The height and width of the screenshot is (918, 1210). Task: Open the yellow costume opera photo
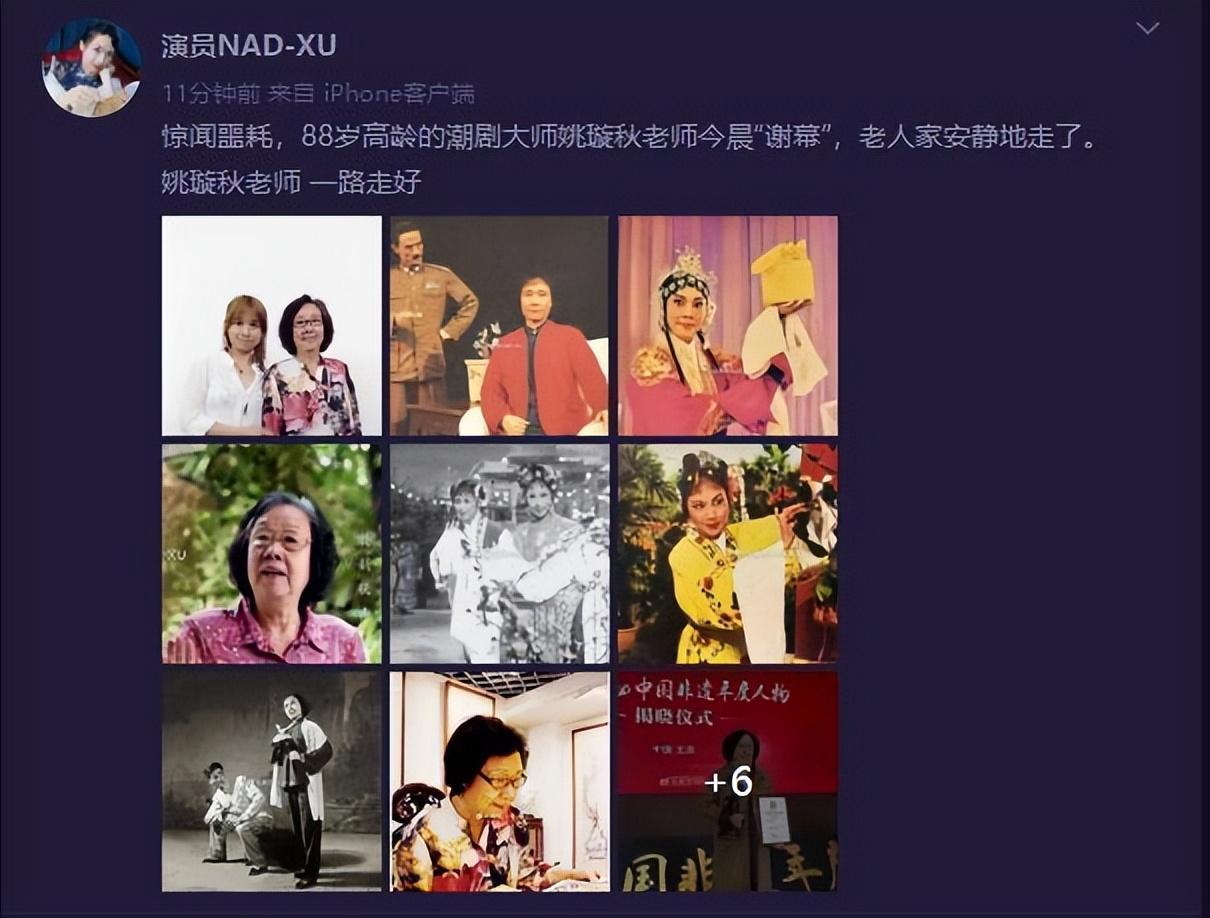click(x=727, y=554)
